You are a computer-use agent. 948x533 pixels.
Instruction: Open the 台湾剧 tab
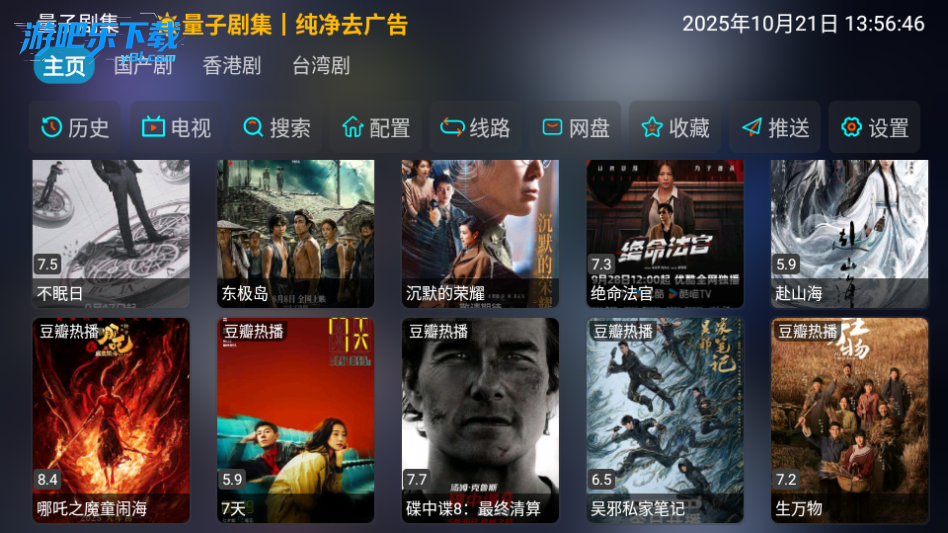point(321,66)
